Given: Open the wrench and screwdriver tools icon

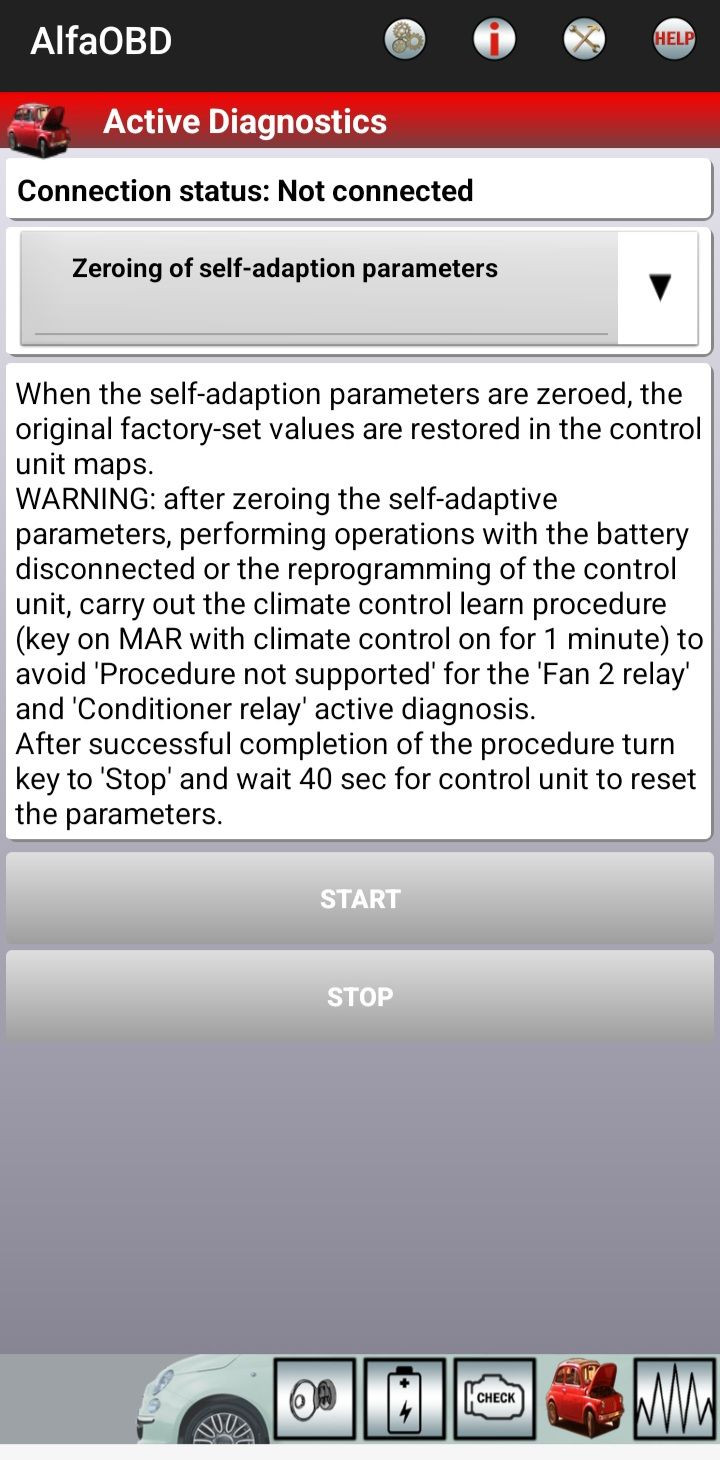Looking at the screenshot, I should click(584, 41).
